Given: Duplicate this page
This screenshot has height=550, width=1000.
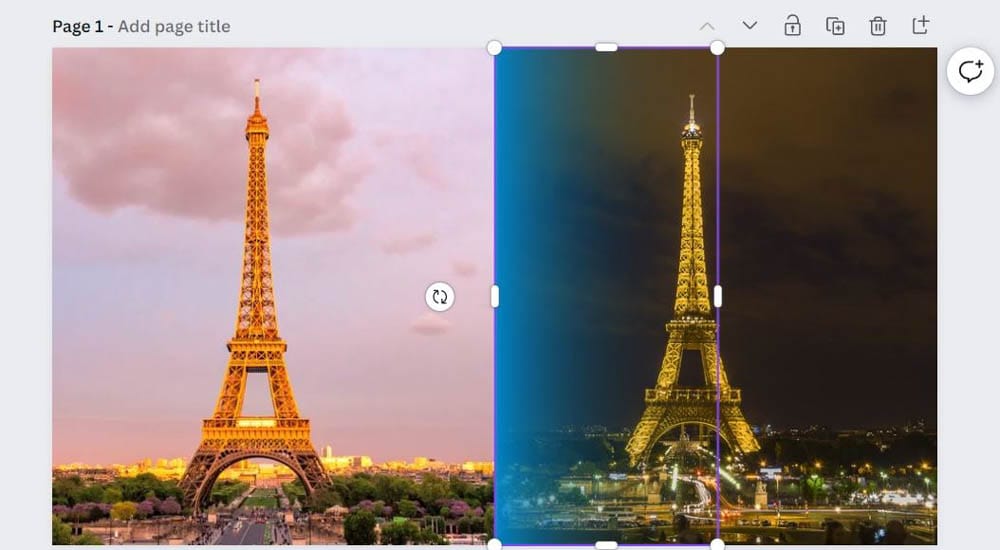Looking at the screenshot, I should 835,26.
